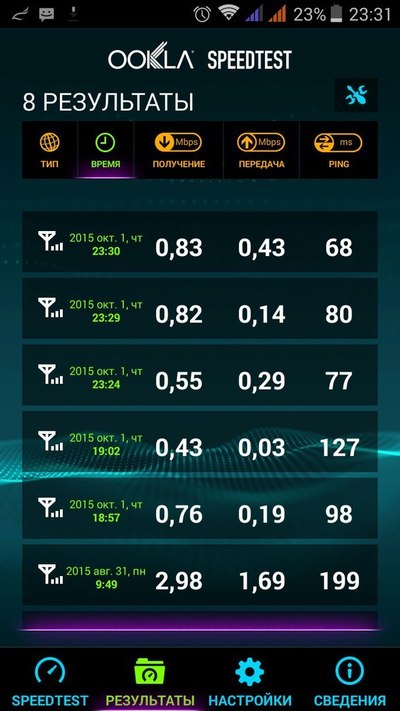Open the August 31 result at 9:49

pyautogui.click(x=200, y=575)
